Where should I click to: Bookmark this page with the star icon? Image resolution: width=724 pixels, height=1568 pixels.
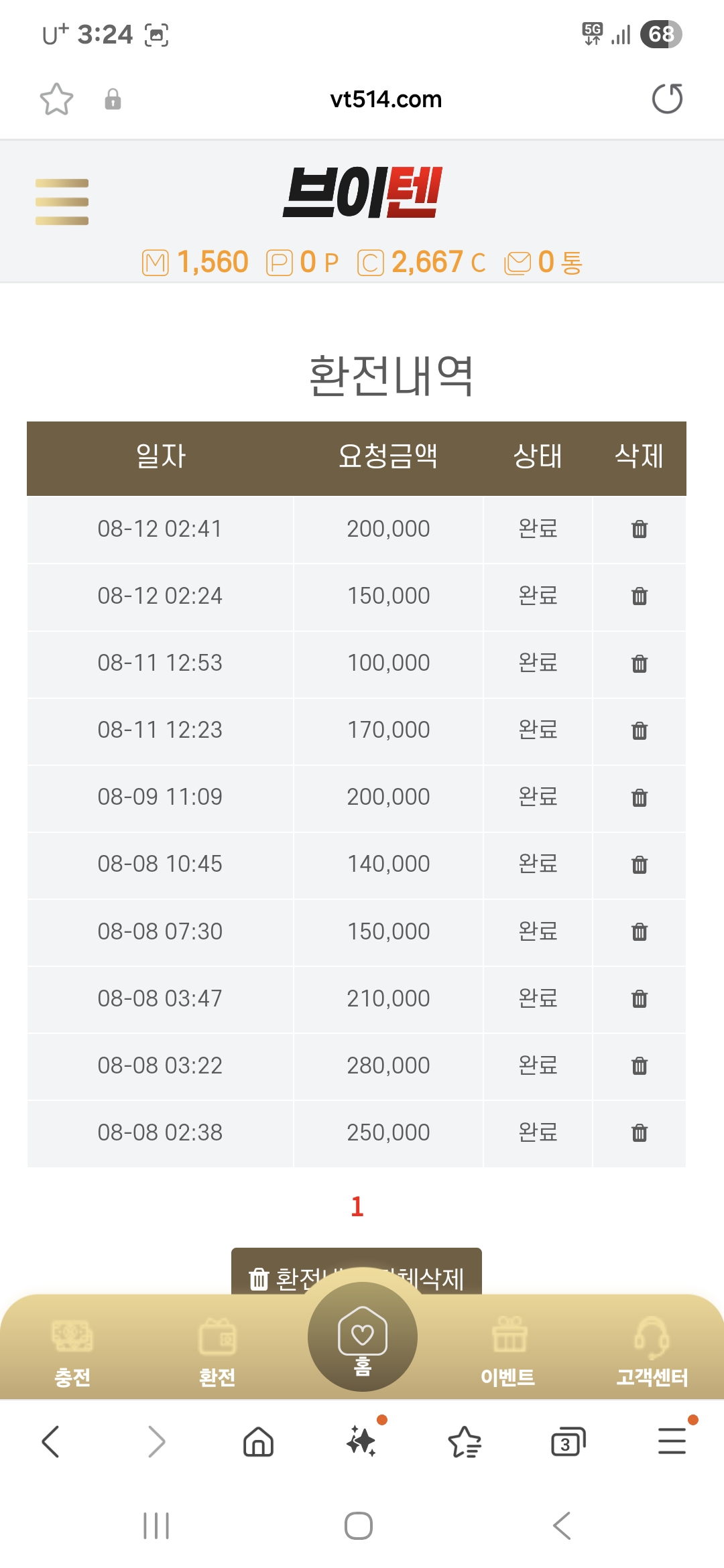pos(56,99)
